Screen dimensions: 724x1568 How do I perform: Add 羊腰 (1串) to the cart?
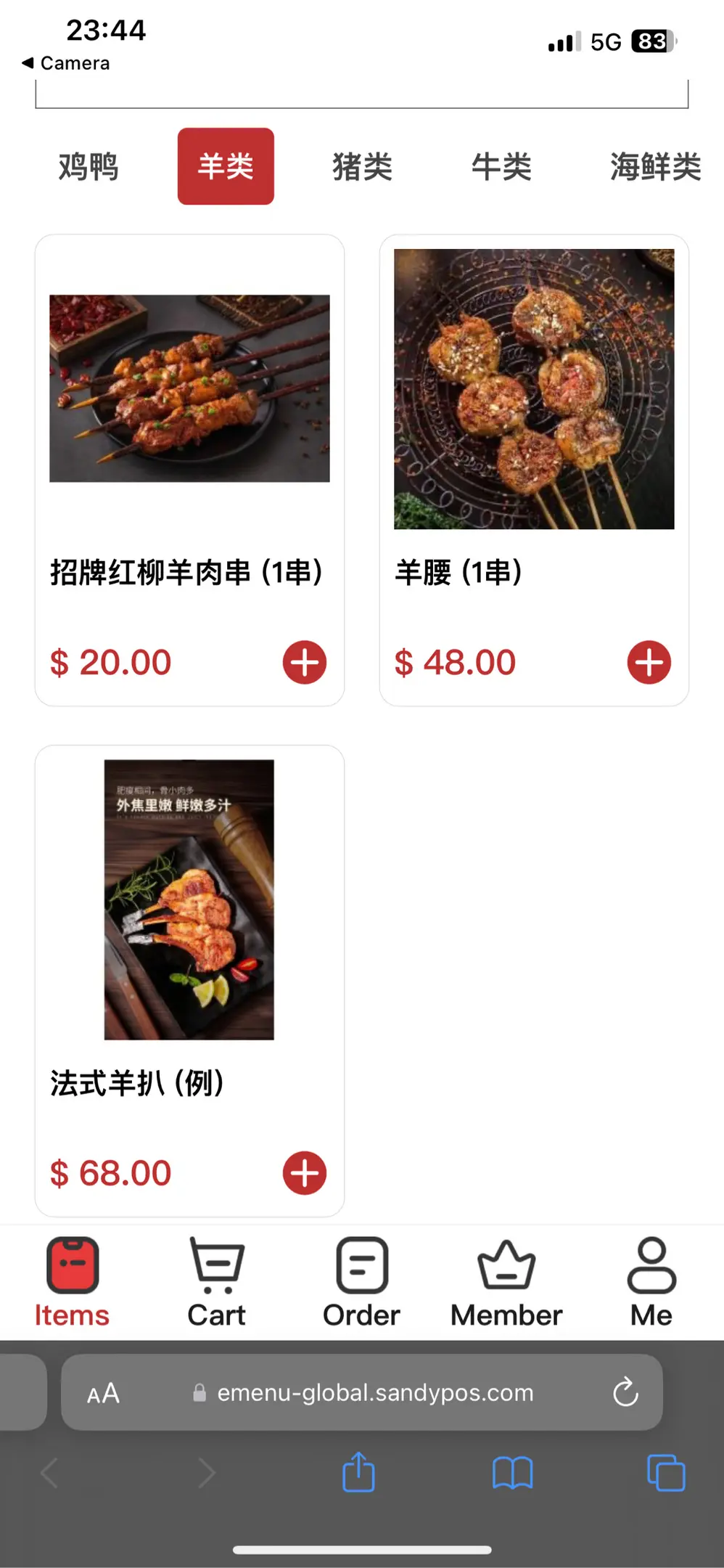click(x=649, y=662)
